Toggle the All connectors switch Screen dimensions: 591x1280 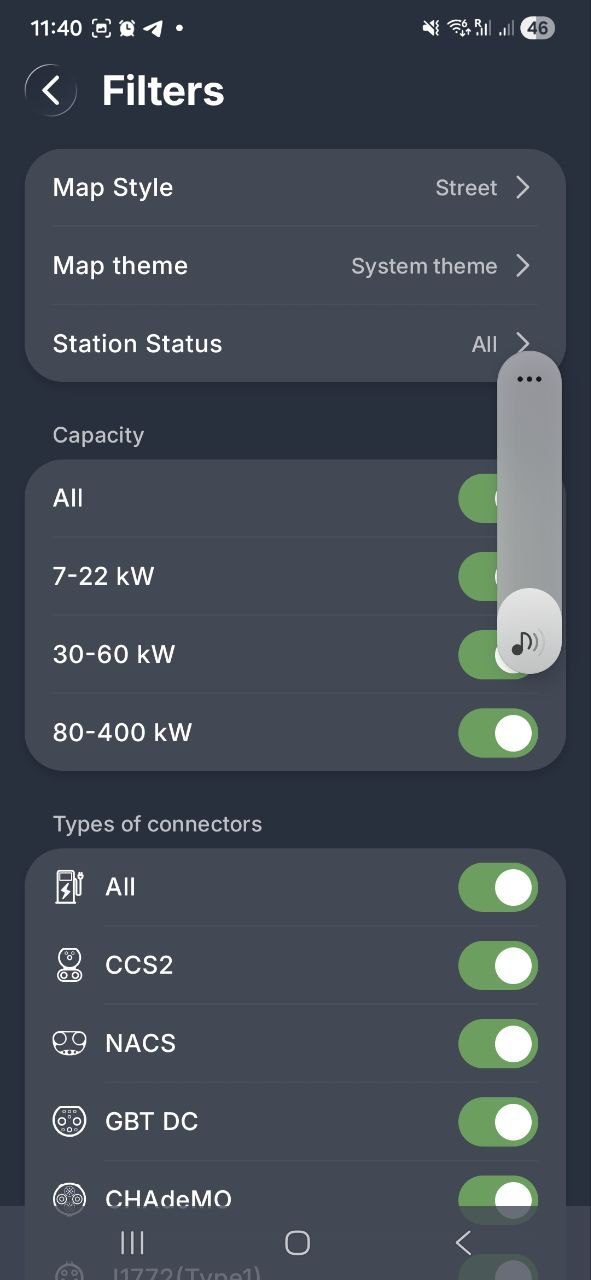(x=498, y=888)
